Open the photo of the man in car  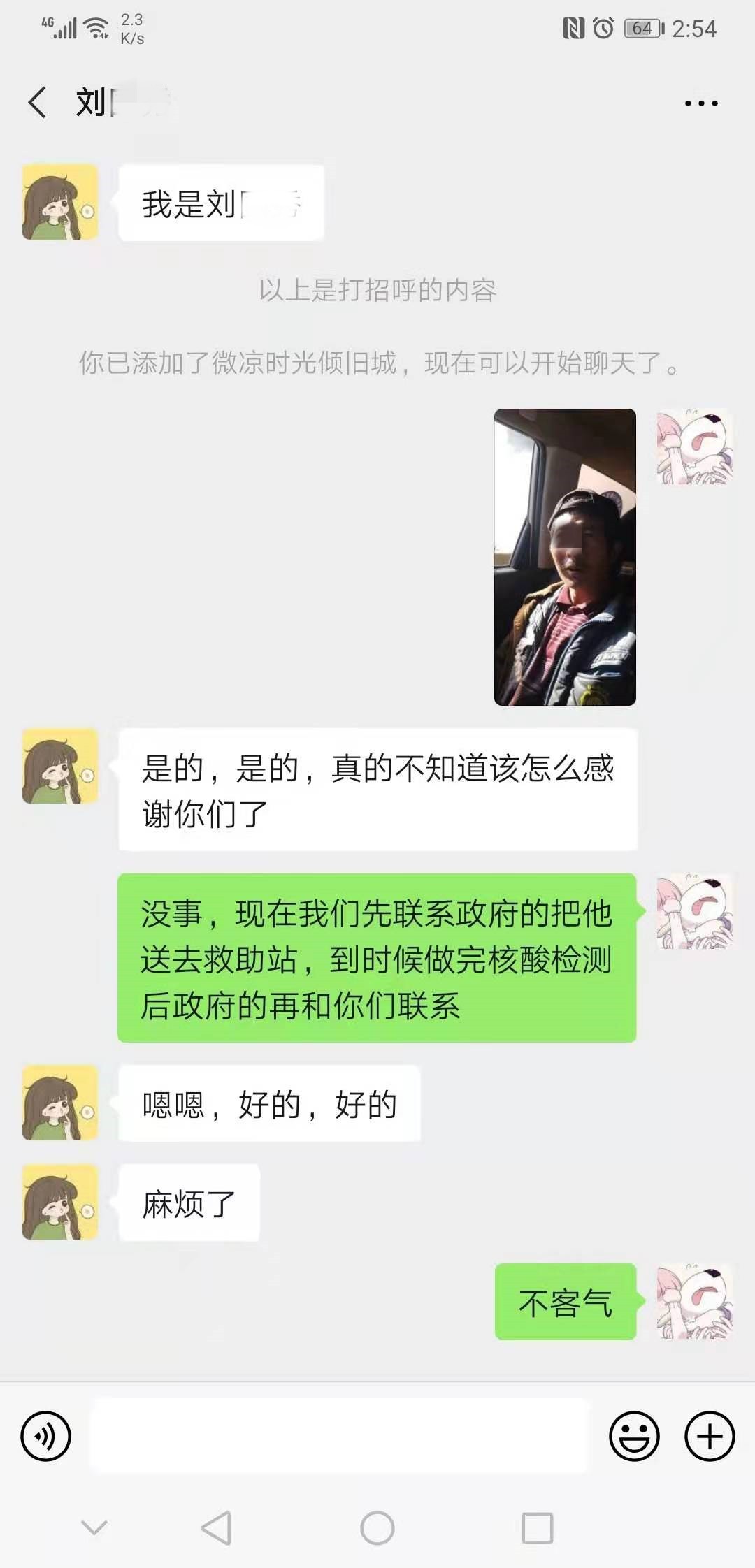click(565, 557)
